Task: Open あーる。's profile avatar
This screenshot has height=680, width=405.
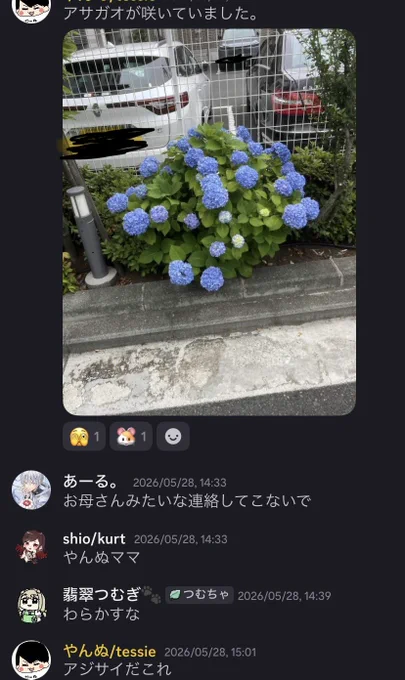Action: (31, 490)
